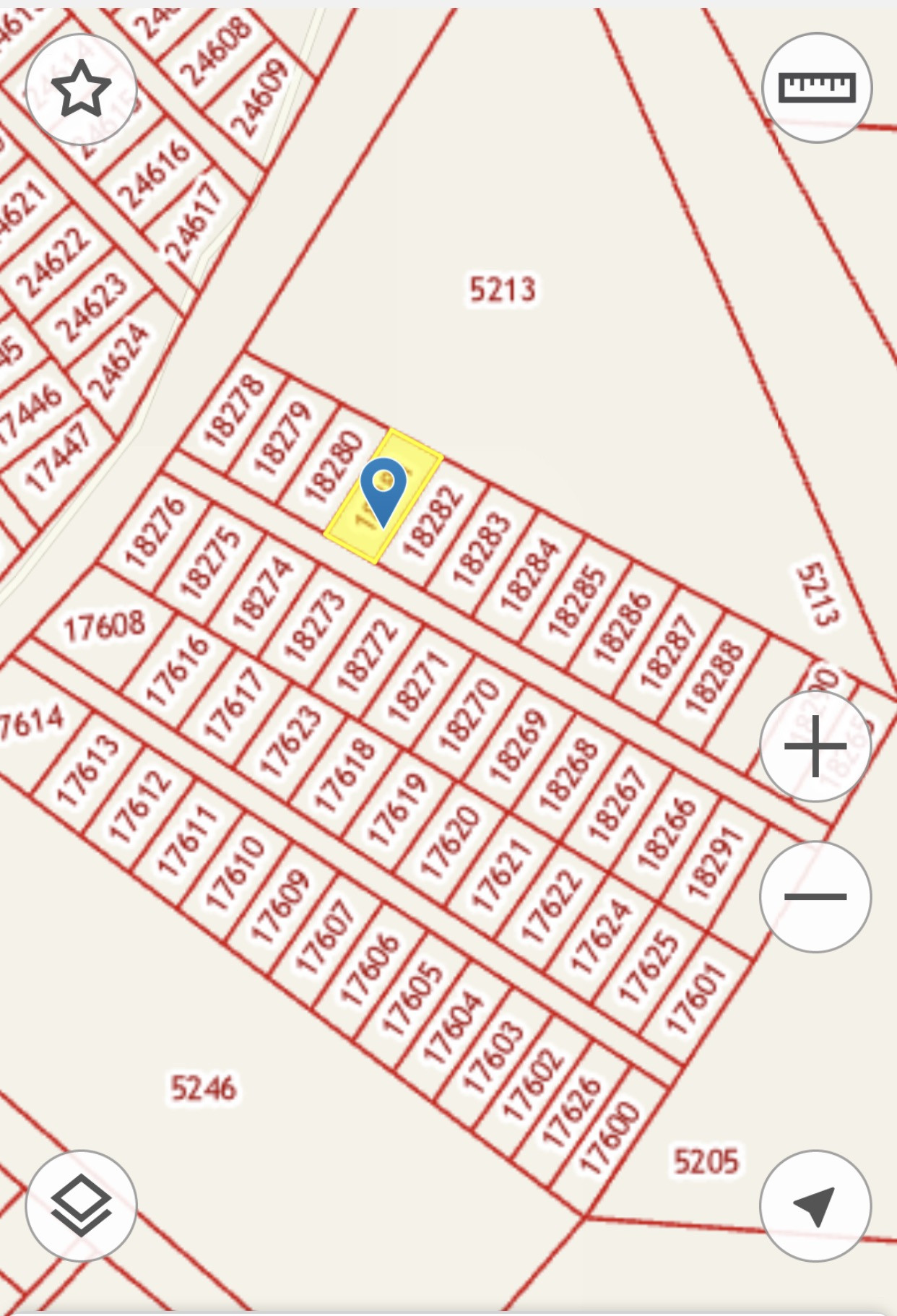Screen dimensions: 897x1316
Task: Center map on my current location
Action: [815, 1205]
